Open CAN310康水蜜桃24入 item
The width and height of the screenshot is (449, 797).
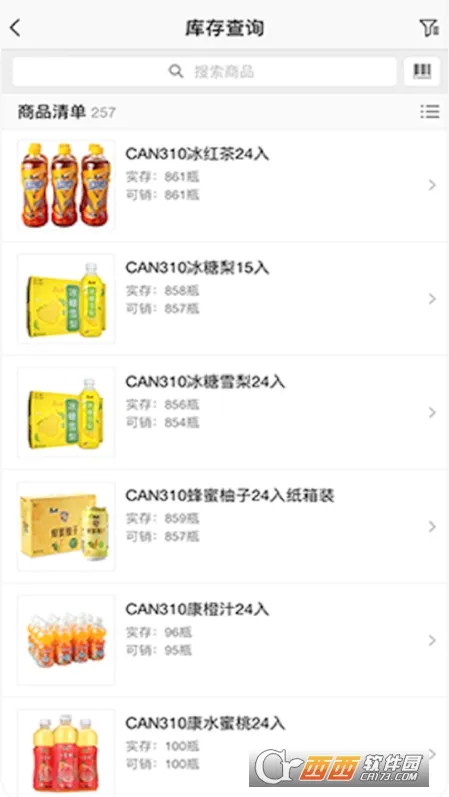(x=224, y=748)
